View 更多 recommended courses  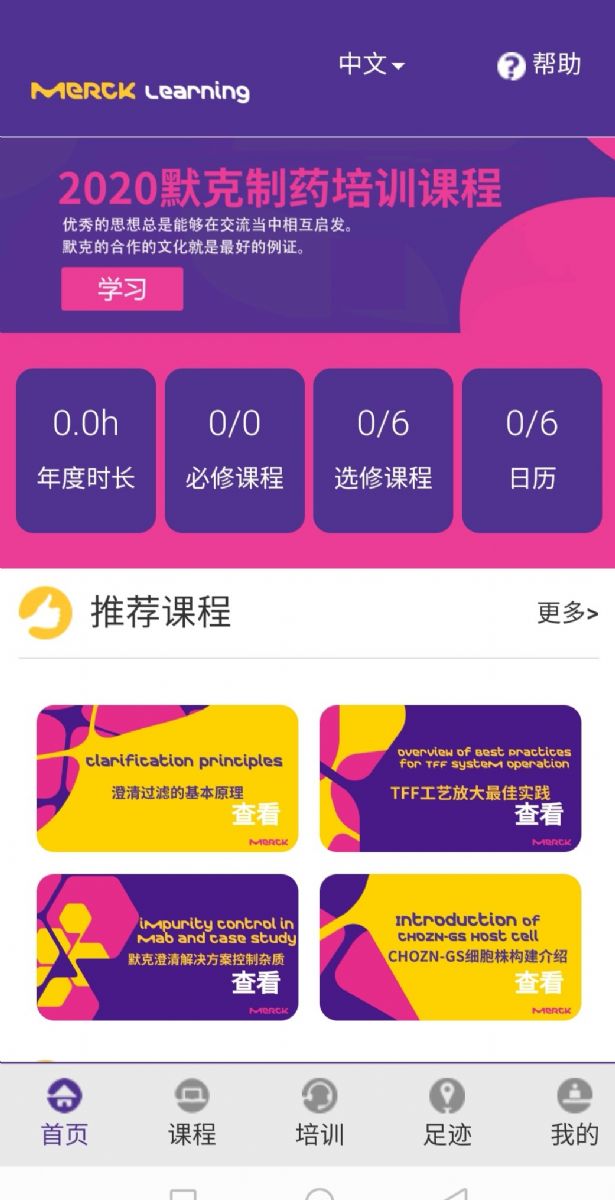(567, 613)
